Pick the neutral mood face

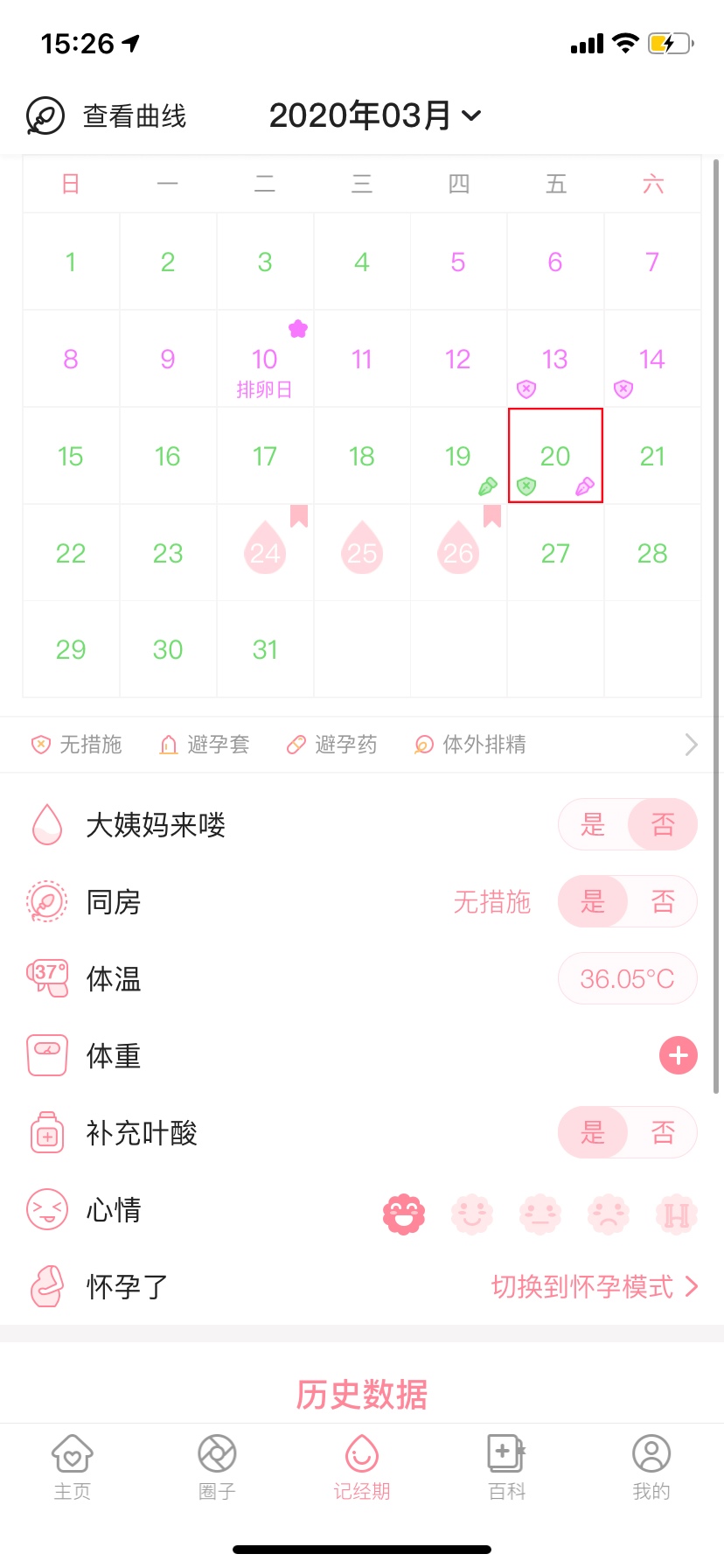click(x=540, y=1214)
